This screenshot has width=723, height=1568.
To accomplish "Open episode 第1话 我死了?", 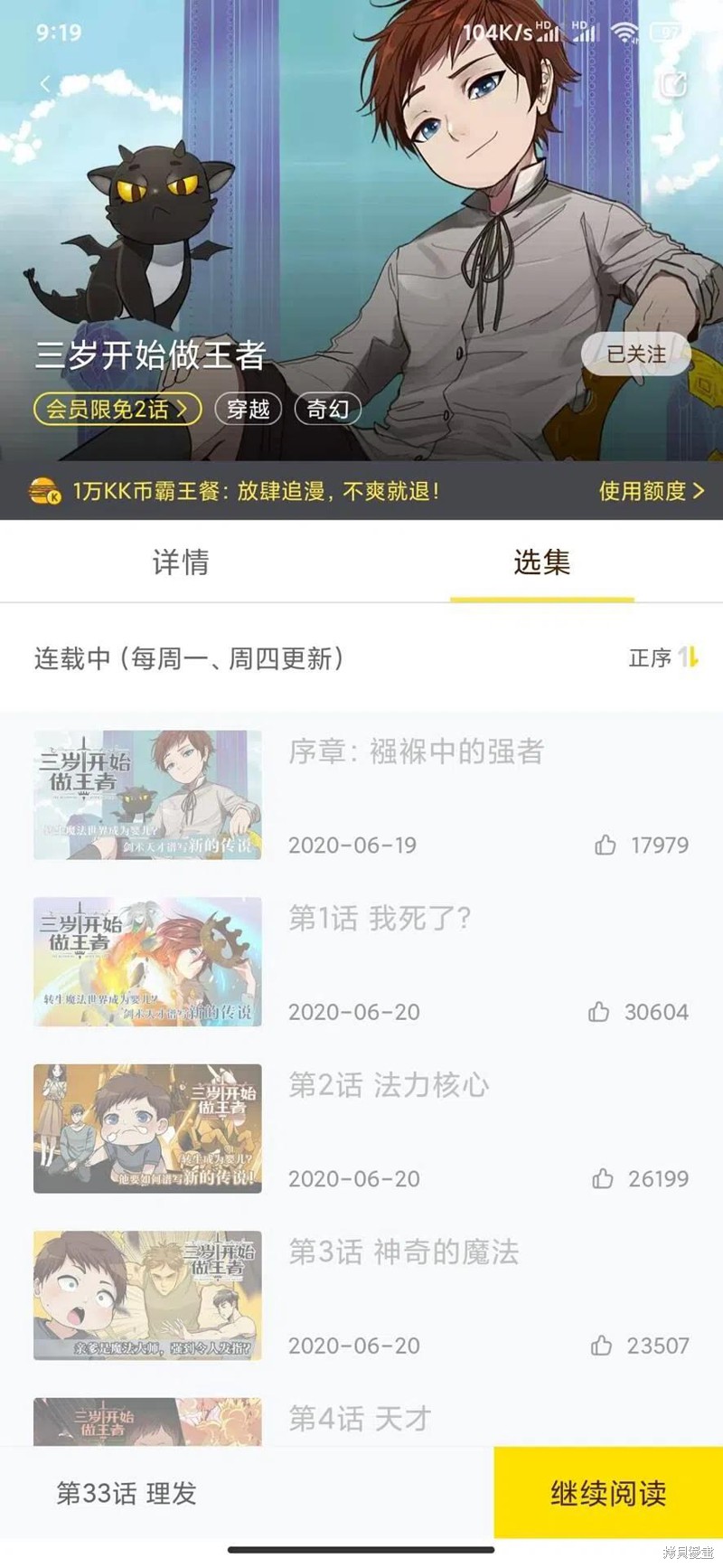I will 380,919.
